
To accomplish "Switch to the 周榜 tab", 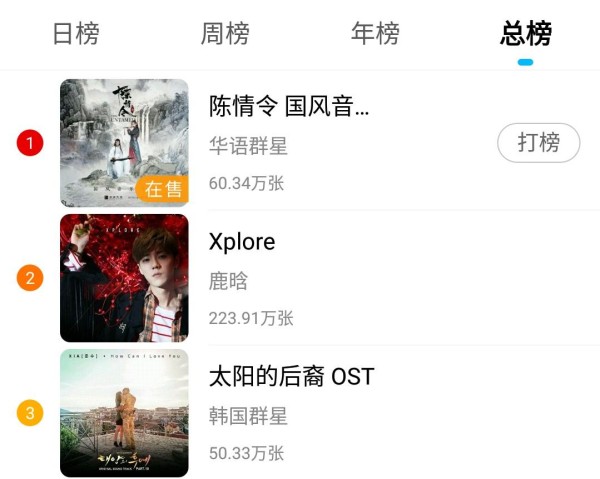I will coord(225,34).
